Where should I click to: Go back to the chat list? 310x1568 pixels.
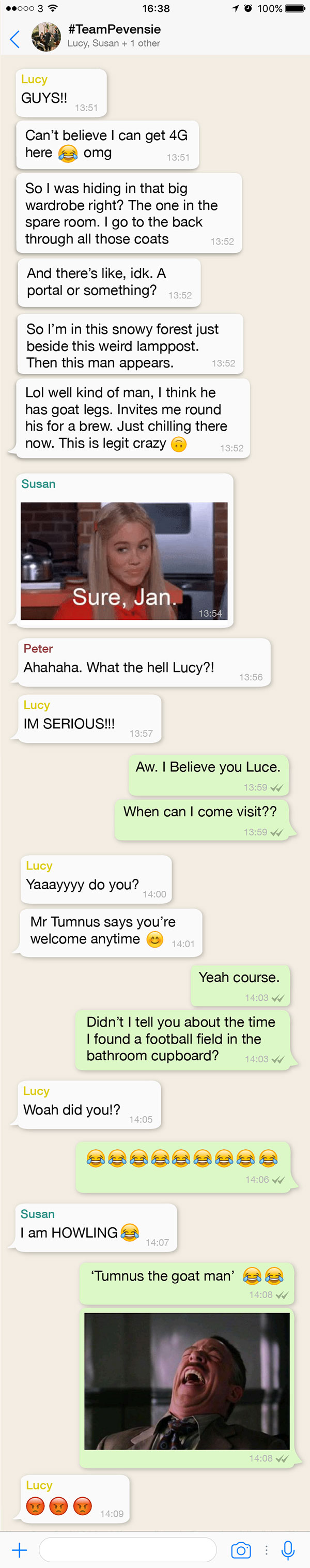(14, 39)
